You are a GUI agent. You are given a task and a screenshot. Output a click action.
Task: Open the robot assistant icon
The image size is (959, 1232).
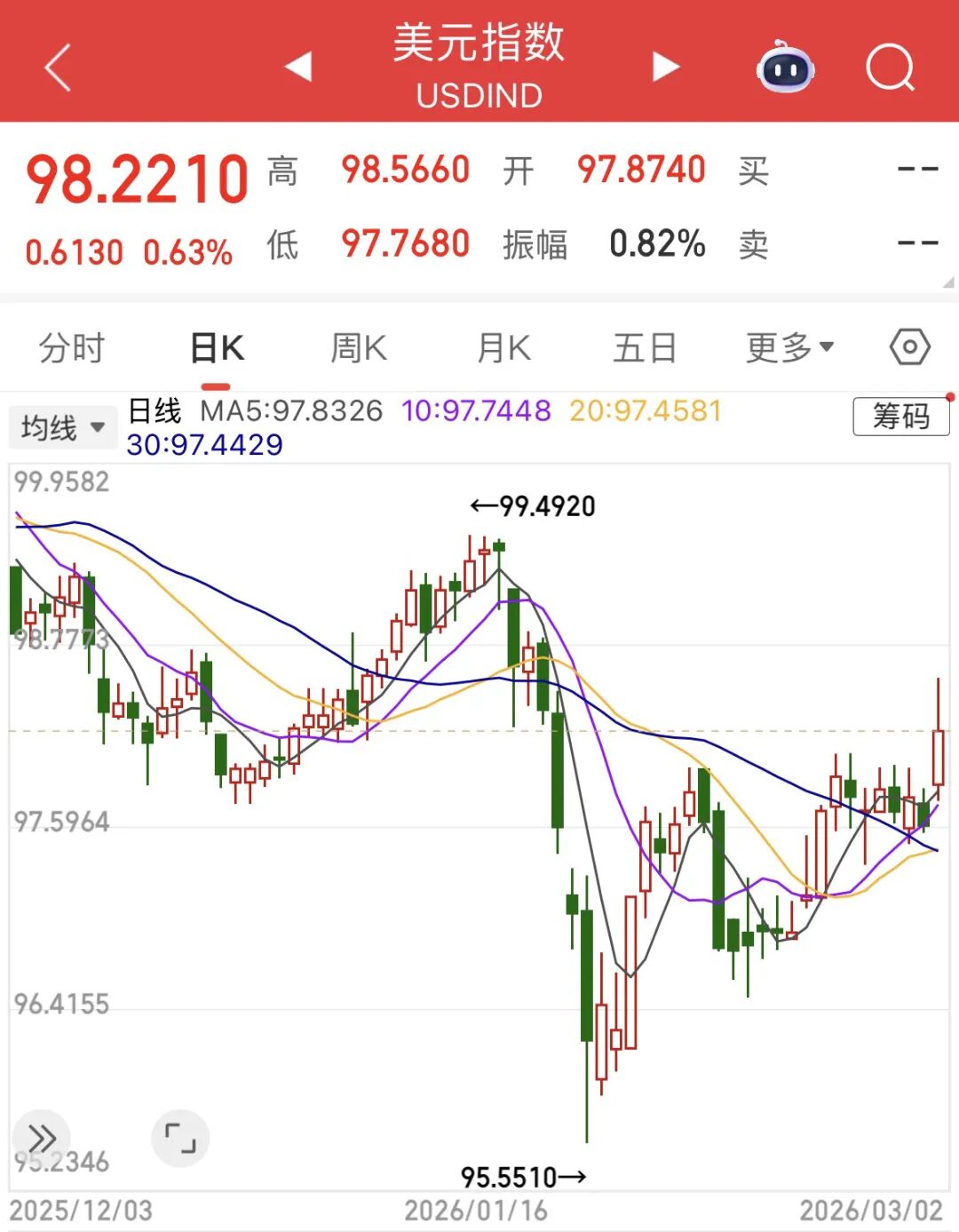pyautogui.click(x=785, y=68)
